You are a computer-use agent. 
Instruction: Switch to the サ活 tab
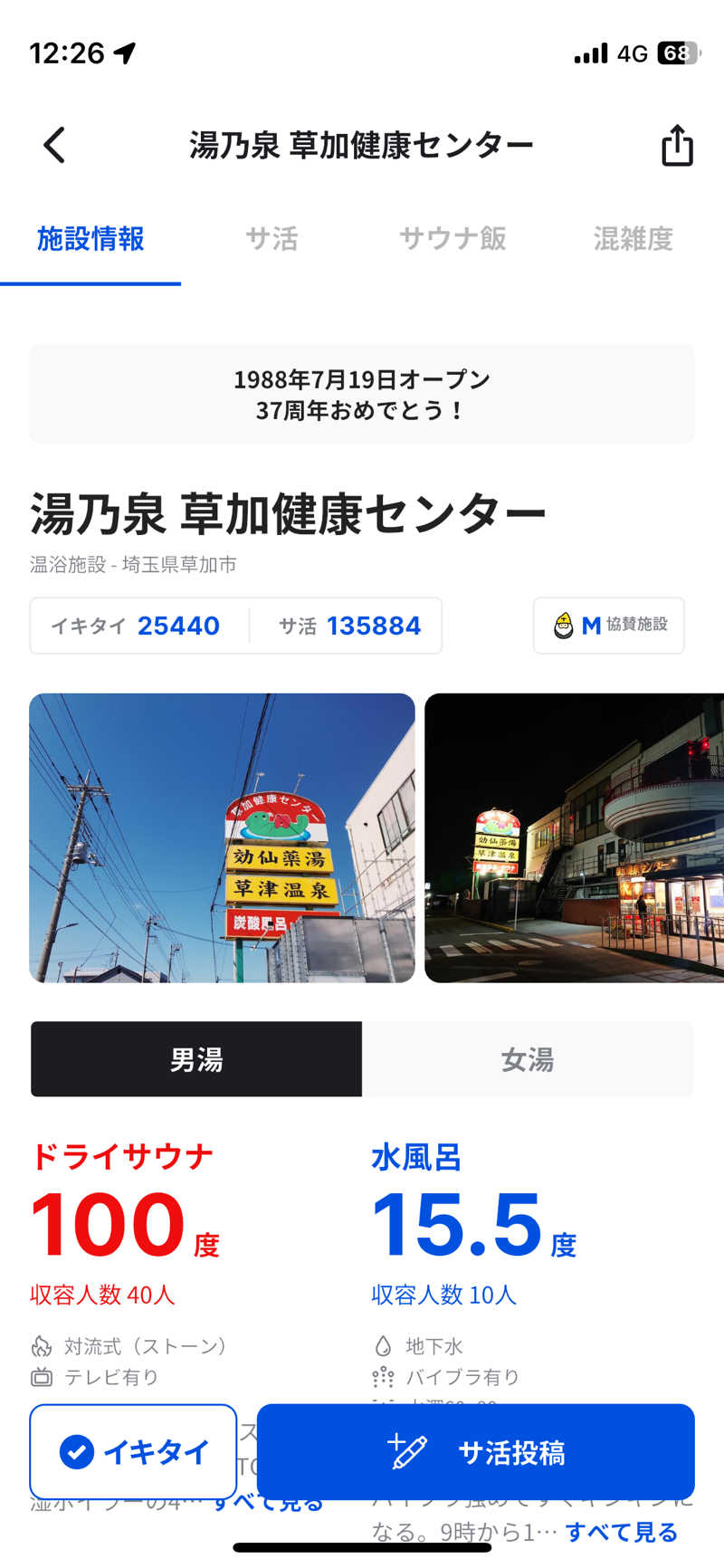271,238
